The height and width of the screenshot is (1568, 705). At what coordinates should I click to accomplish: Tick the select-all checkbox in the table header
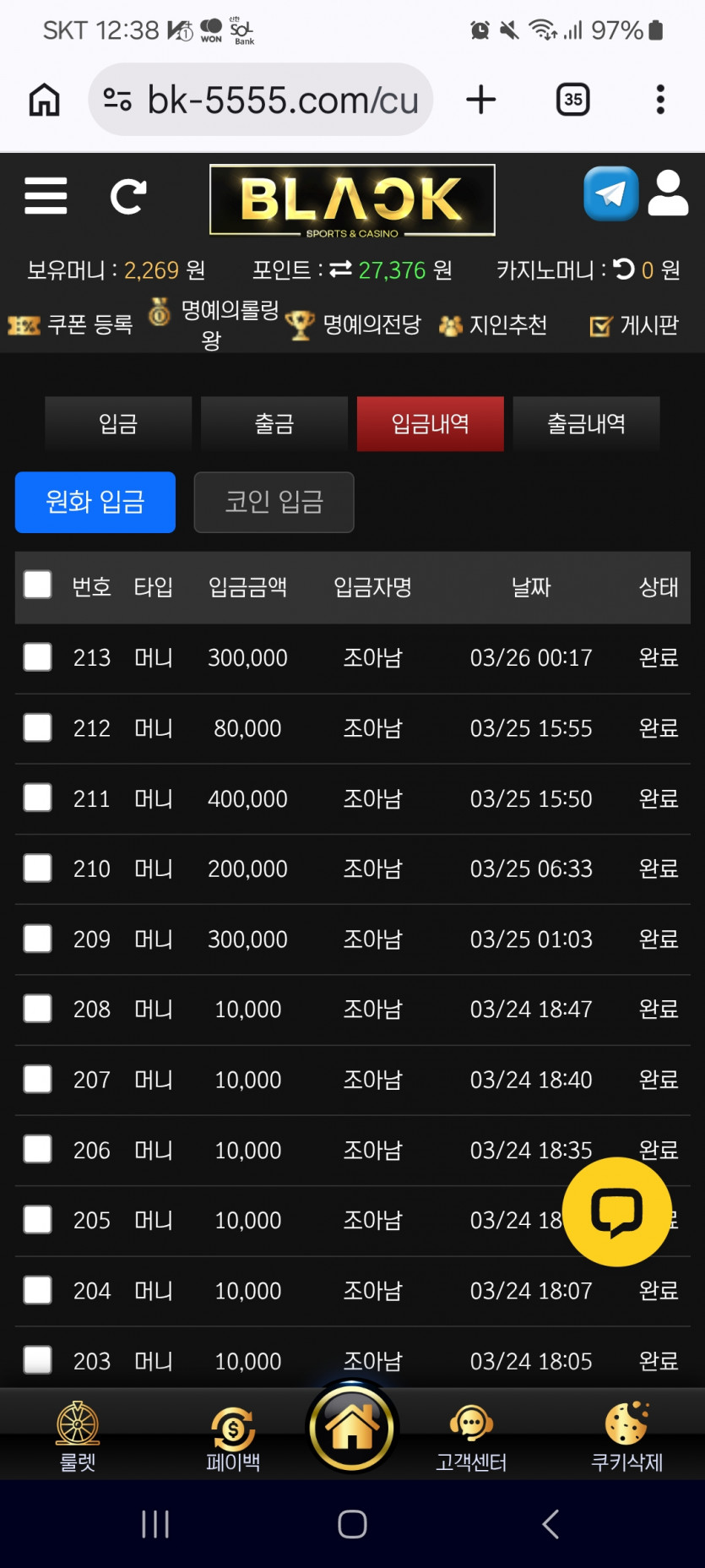click(x=38, y=585)
